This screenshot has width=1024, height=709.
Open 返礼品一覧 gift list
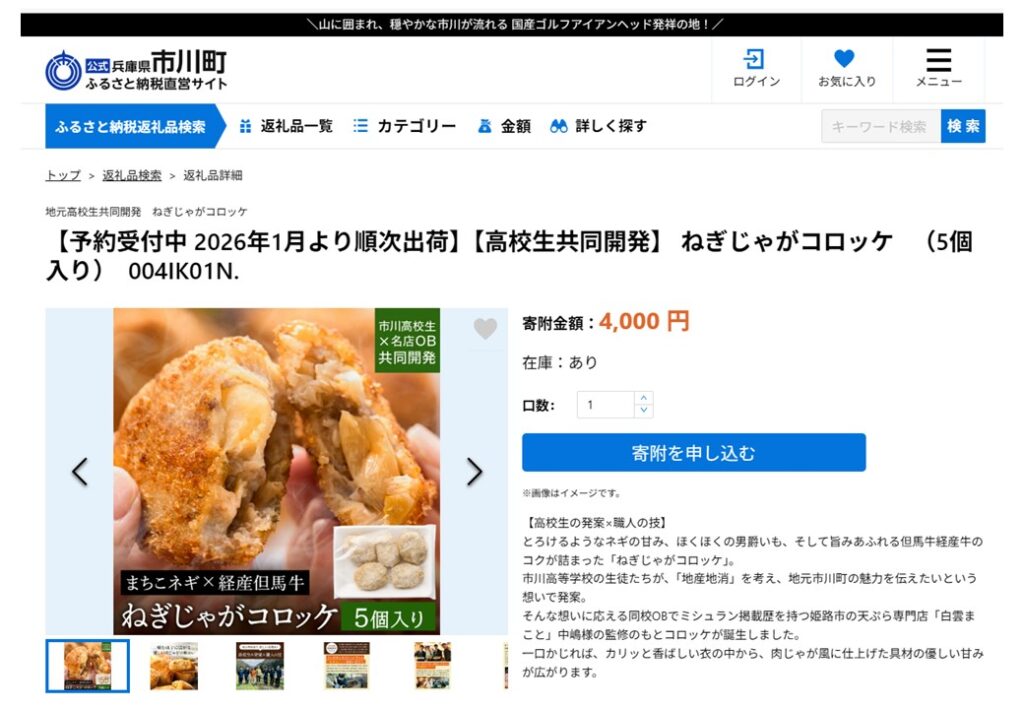286,127
